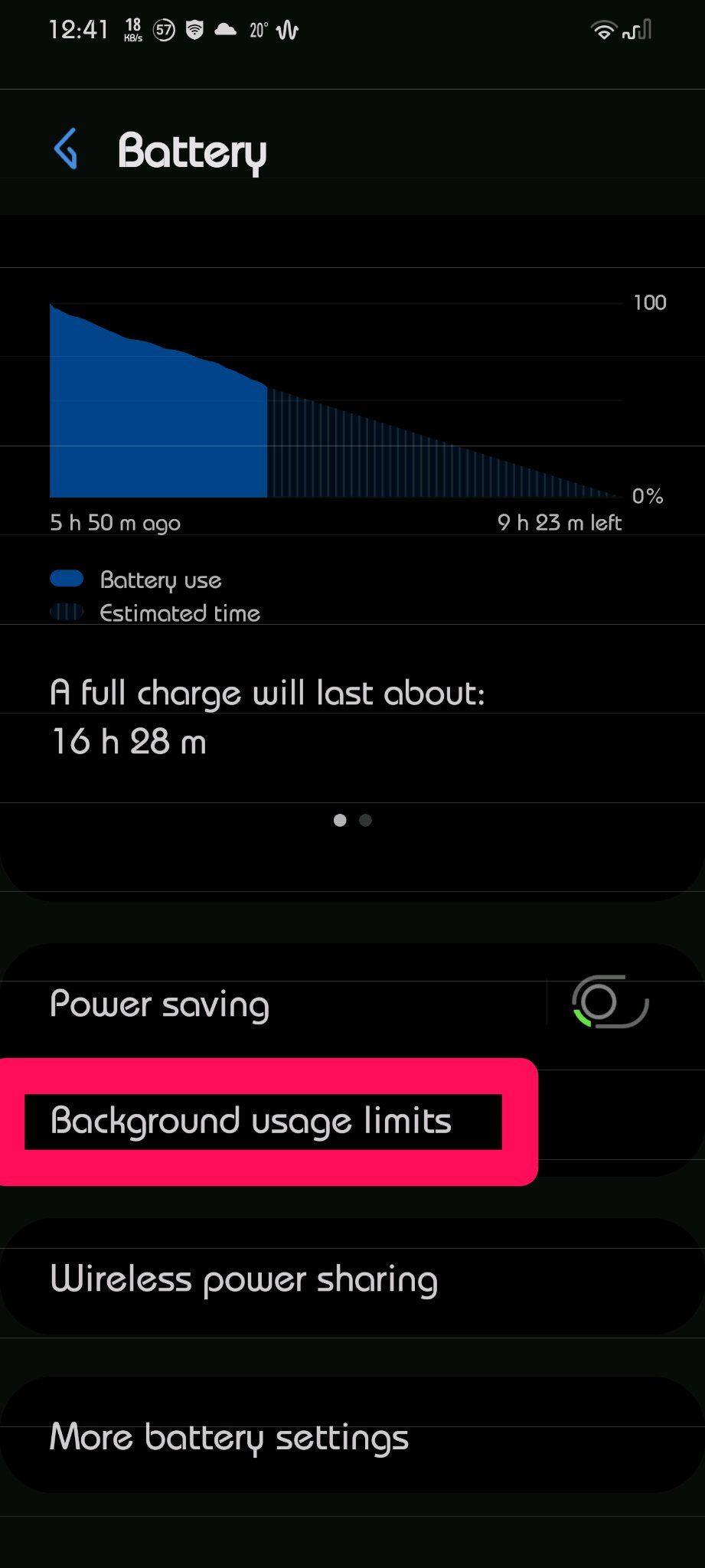The height and width of the screenshot is (1568, 705).
Task: Open Wireless power sharing
Action: (244, 1279)
